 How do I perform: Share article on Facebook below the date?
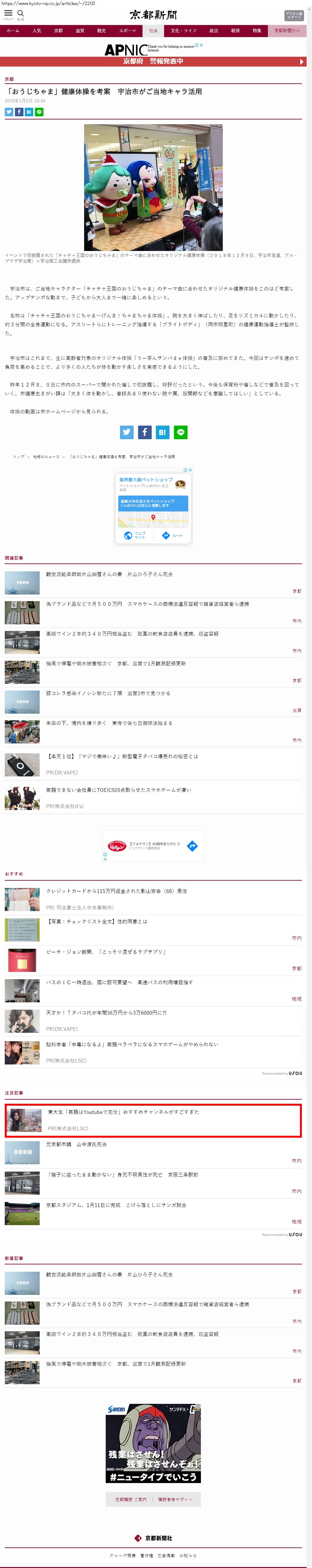19,112
